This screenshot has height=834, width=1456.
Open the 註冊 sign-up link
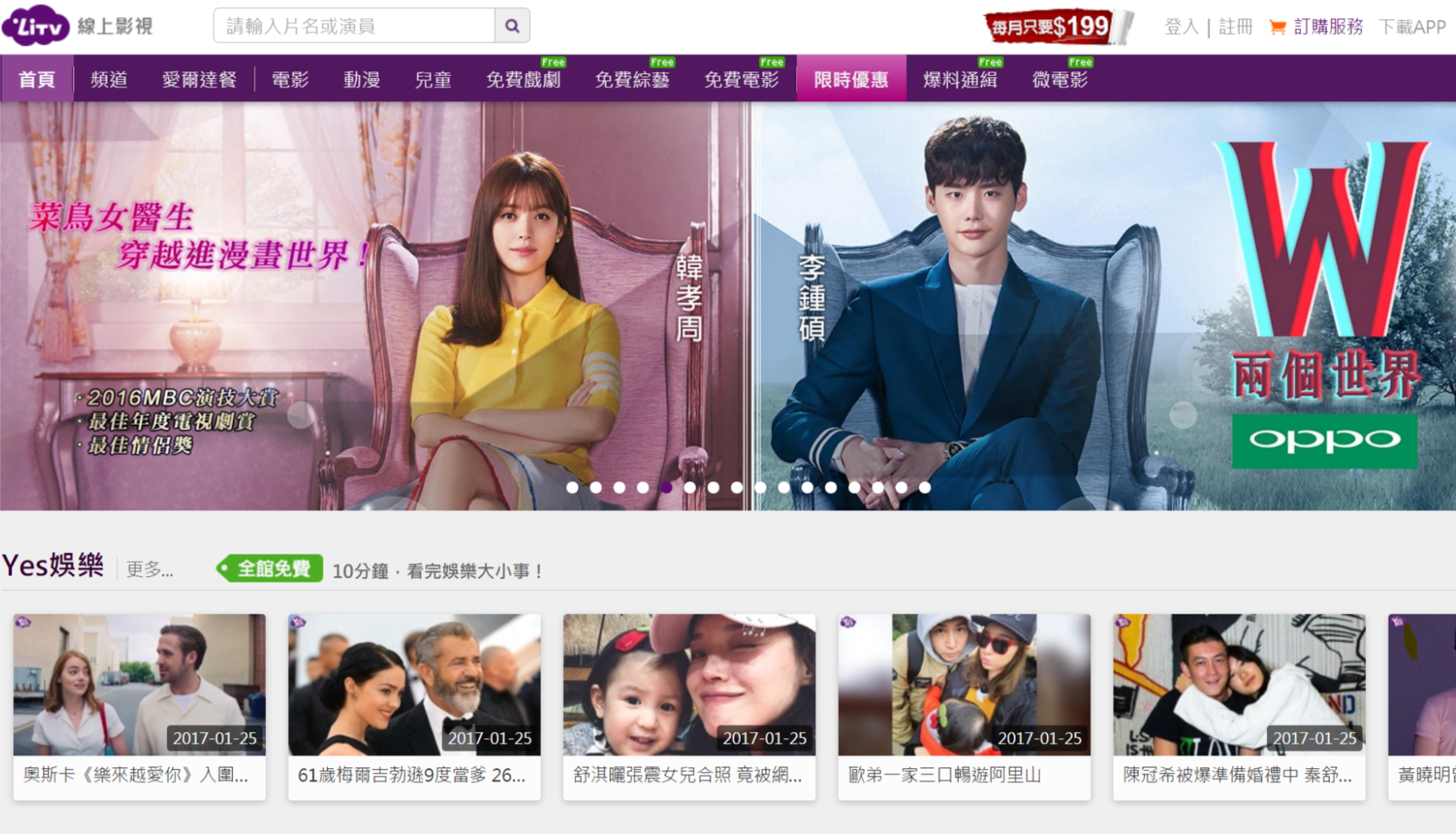coord(1235,27)
